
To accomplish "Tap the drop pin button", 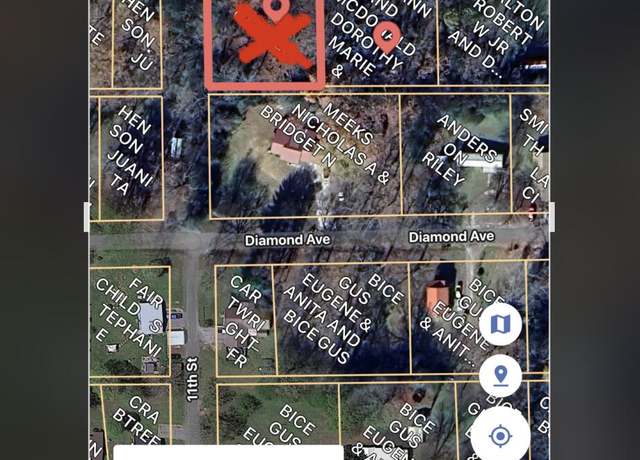I will pyautogui.click(x=500, y=376).
